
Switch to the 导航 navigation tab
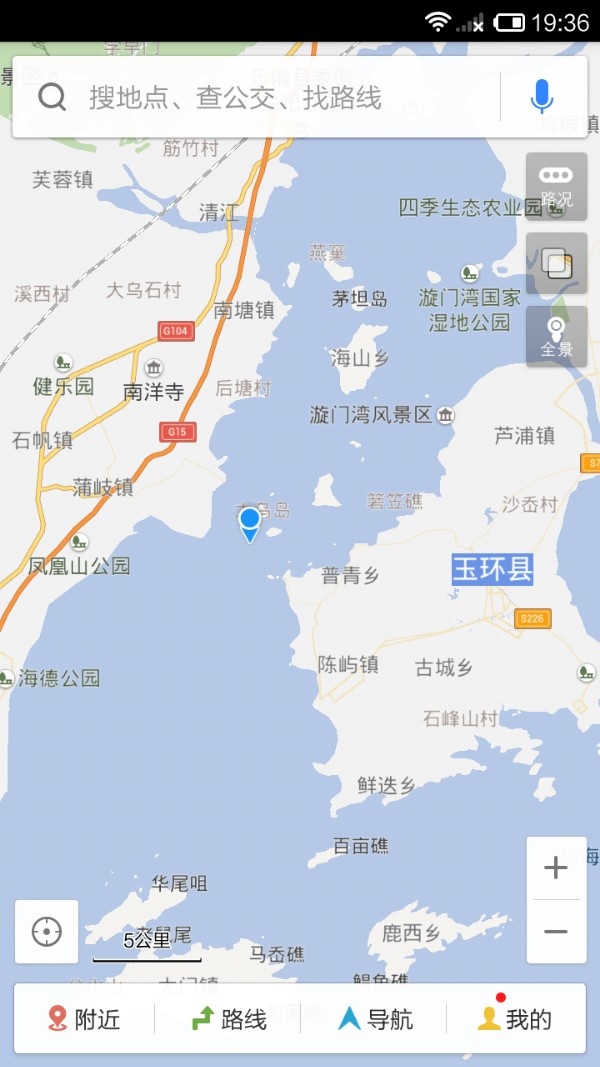(375, 1019)
